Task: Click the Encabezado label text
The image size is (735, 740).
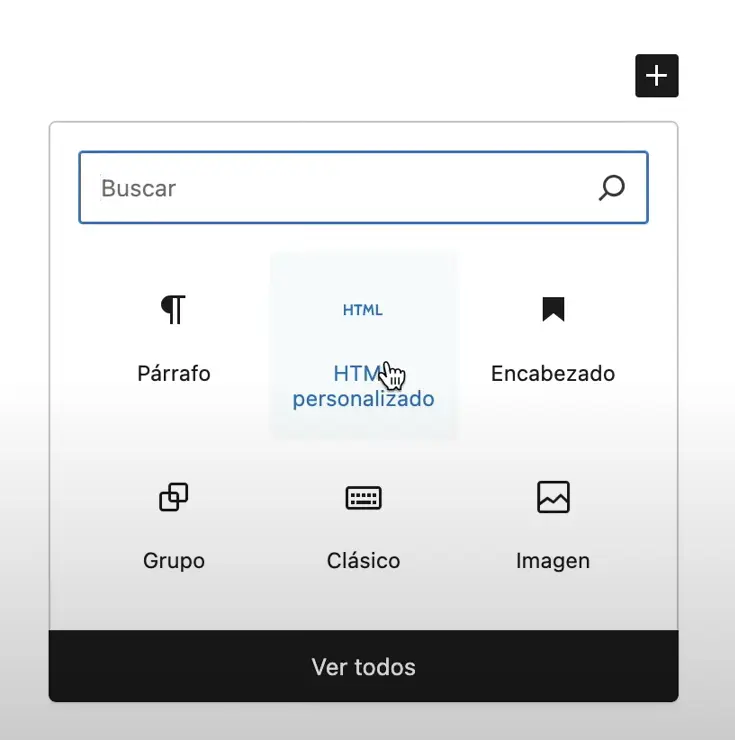Action: click(x=552, y=373)
